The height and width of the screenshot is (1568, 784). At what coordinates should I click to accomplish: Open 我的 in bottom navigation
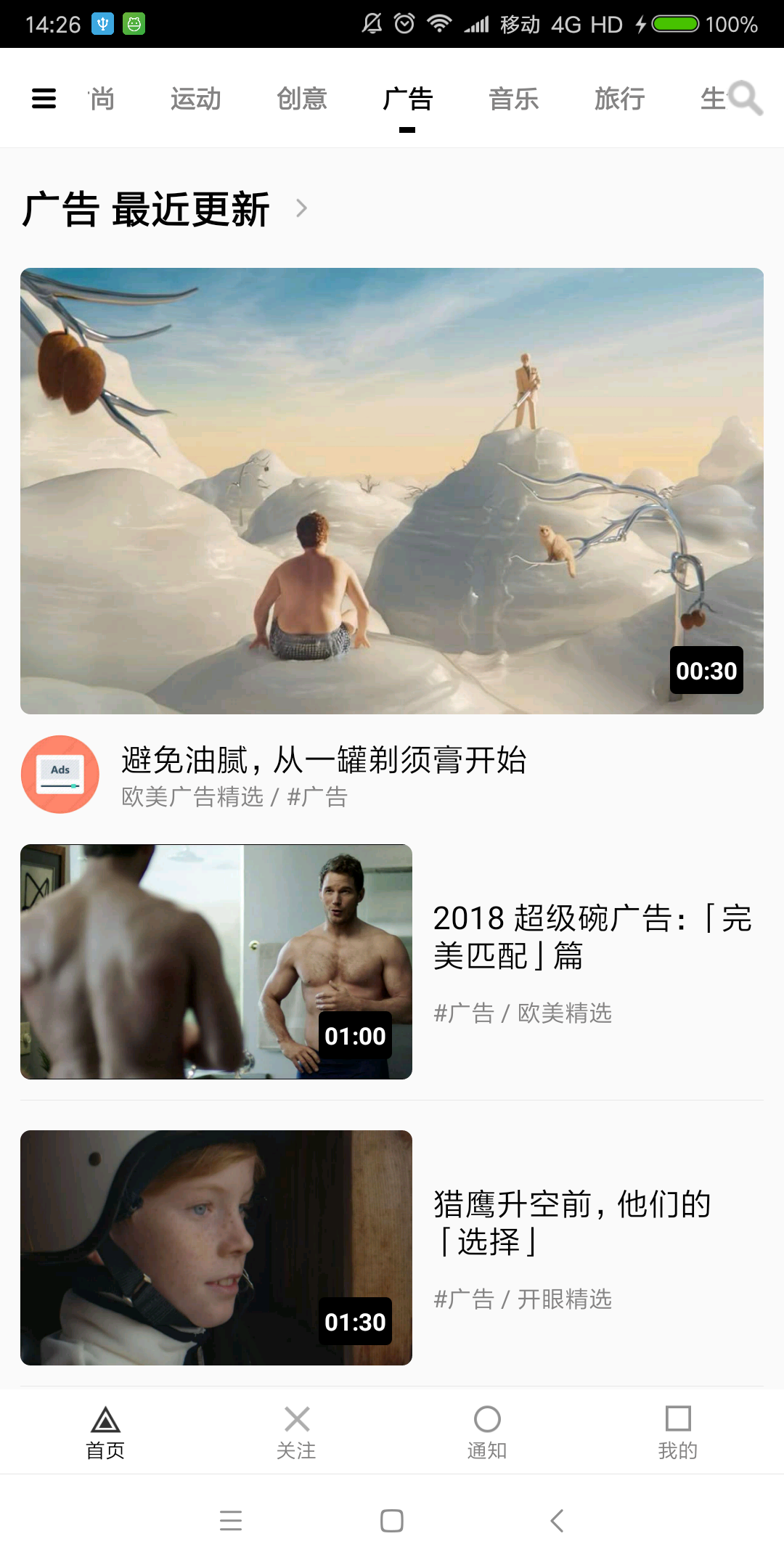pos(678,1432)
